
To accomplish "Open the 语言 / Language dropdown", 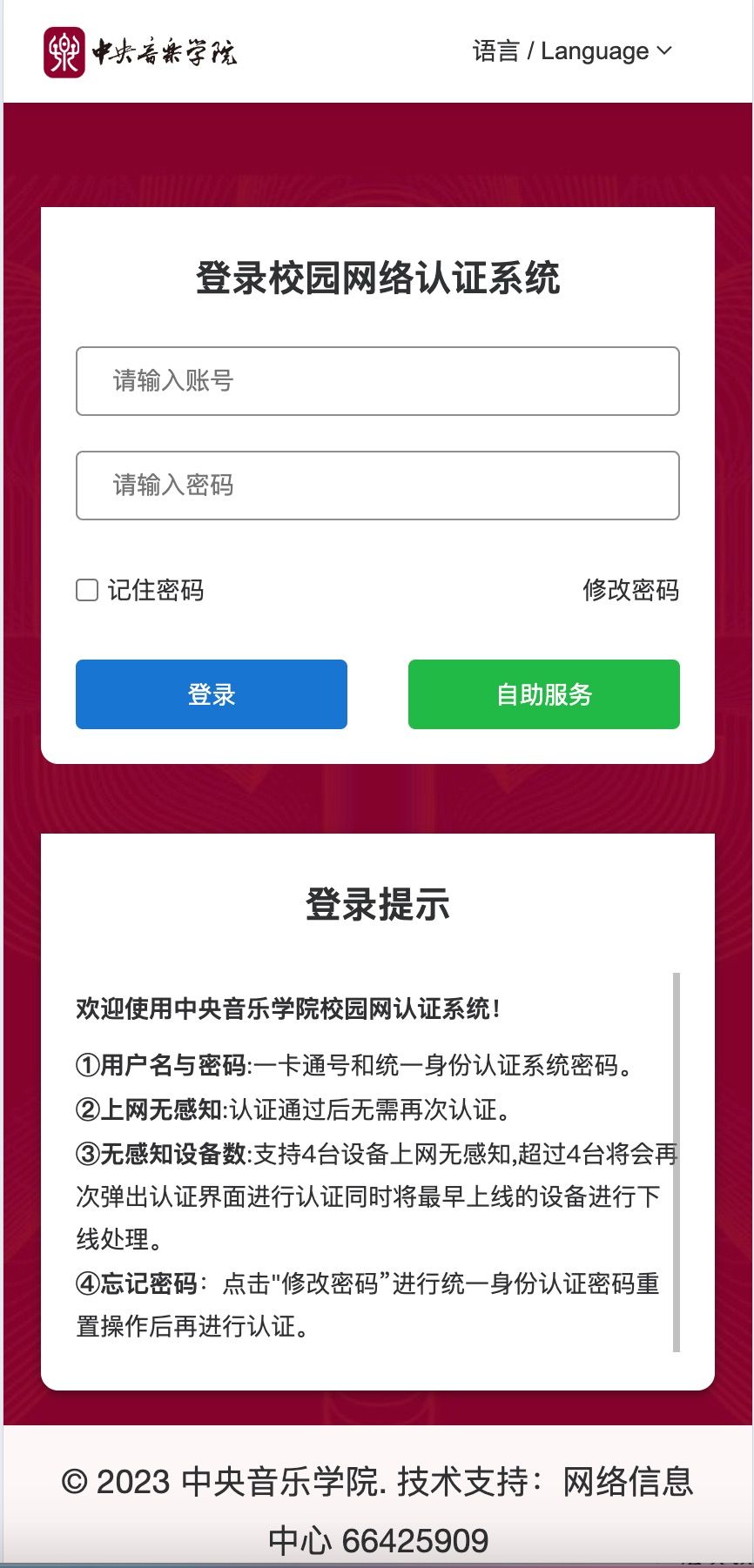I will coord(572,51).
